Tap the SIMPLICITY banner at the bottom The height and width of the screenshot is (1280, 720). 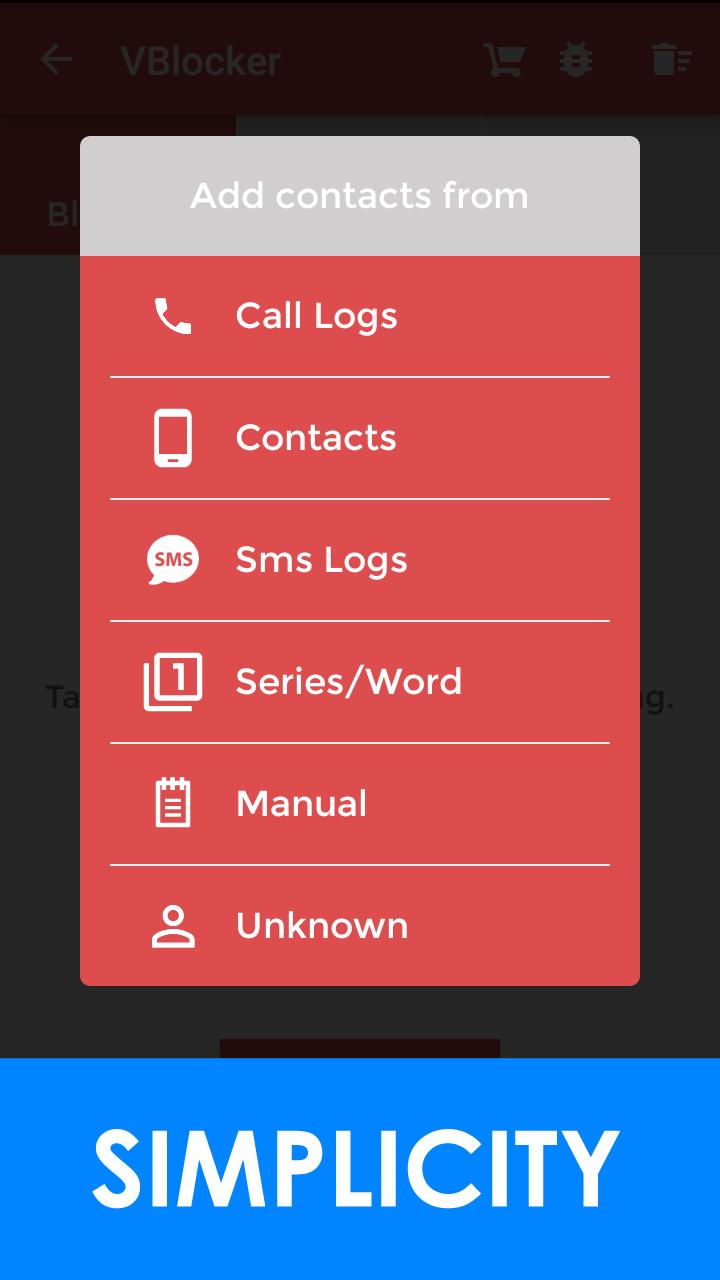point(360,1168)
